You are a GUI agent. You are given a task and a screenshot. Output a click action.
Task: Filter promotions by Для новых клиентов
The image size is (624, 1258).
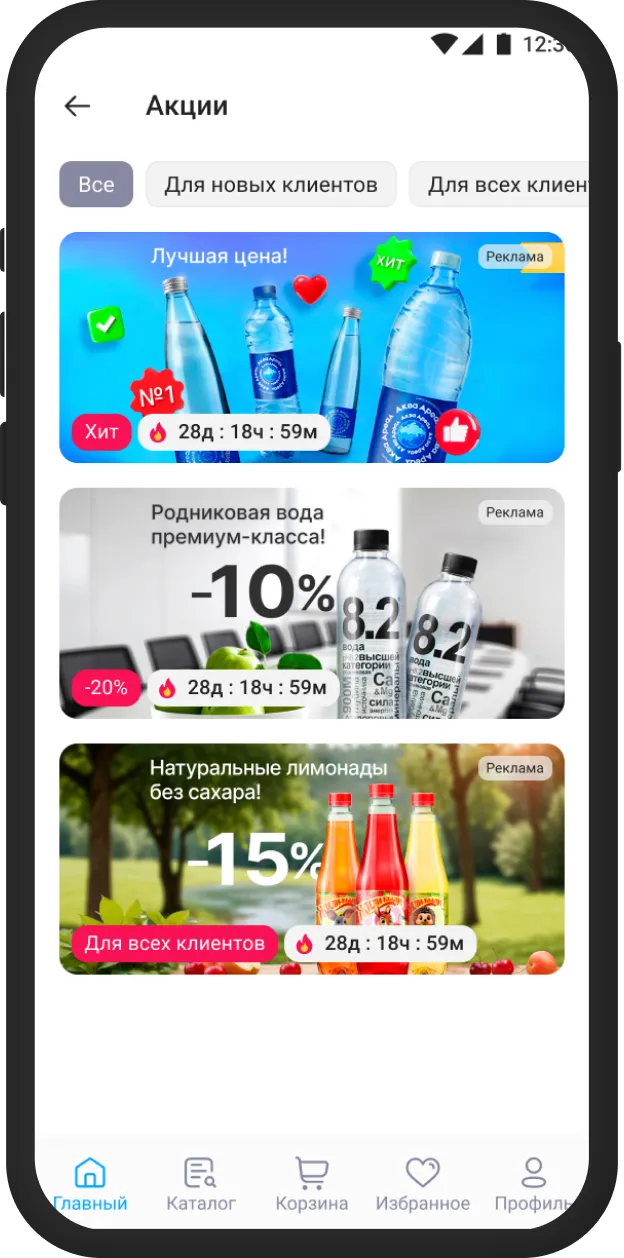click(x=271, y=184)
